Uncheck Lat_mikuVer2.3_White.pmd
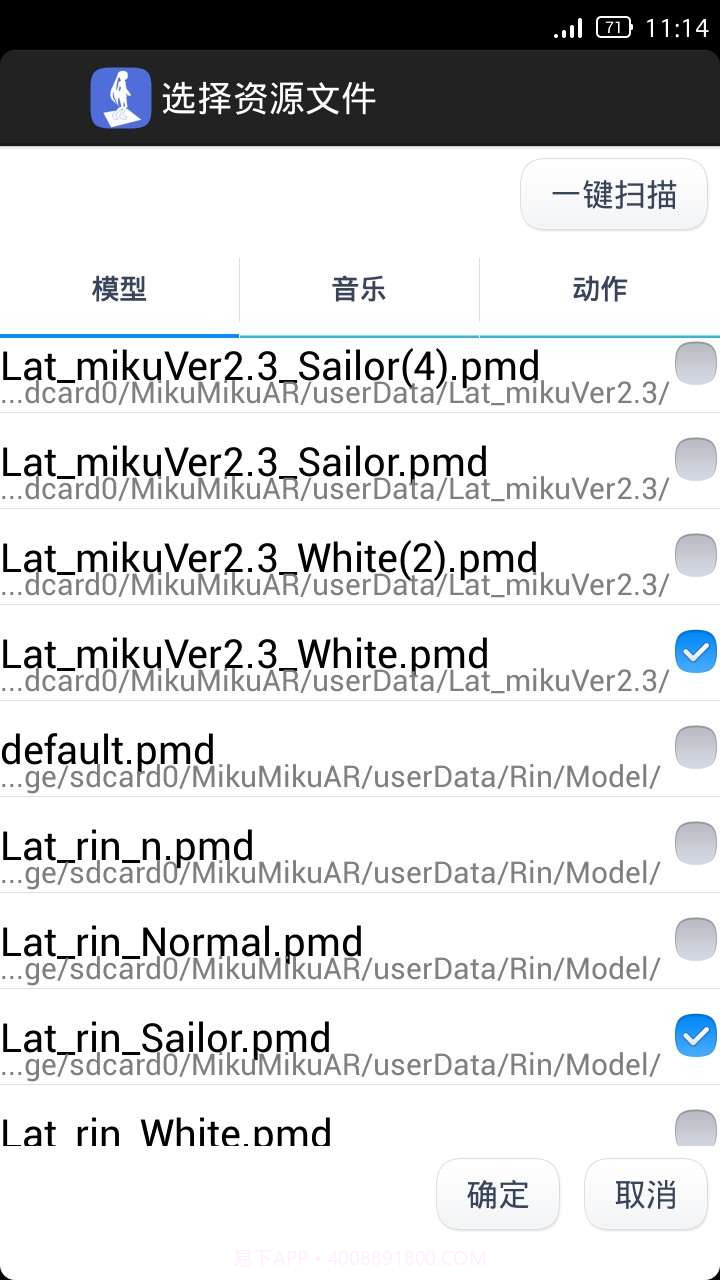Screen dimensions: 720x1280 pos(695,652)
